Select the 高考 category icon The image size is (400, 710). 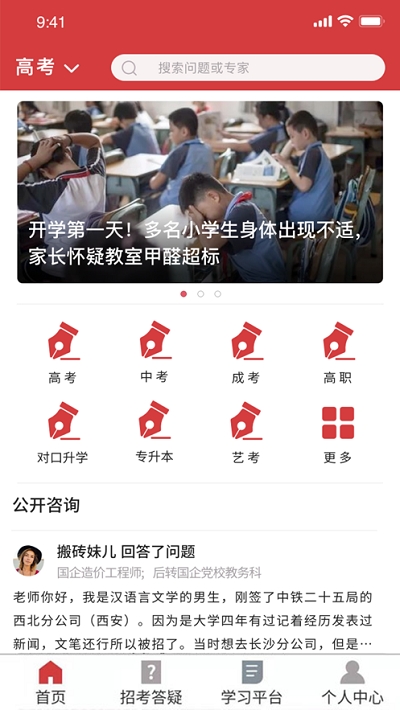click(63, 353)
